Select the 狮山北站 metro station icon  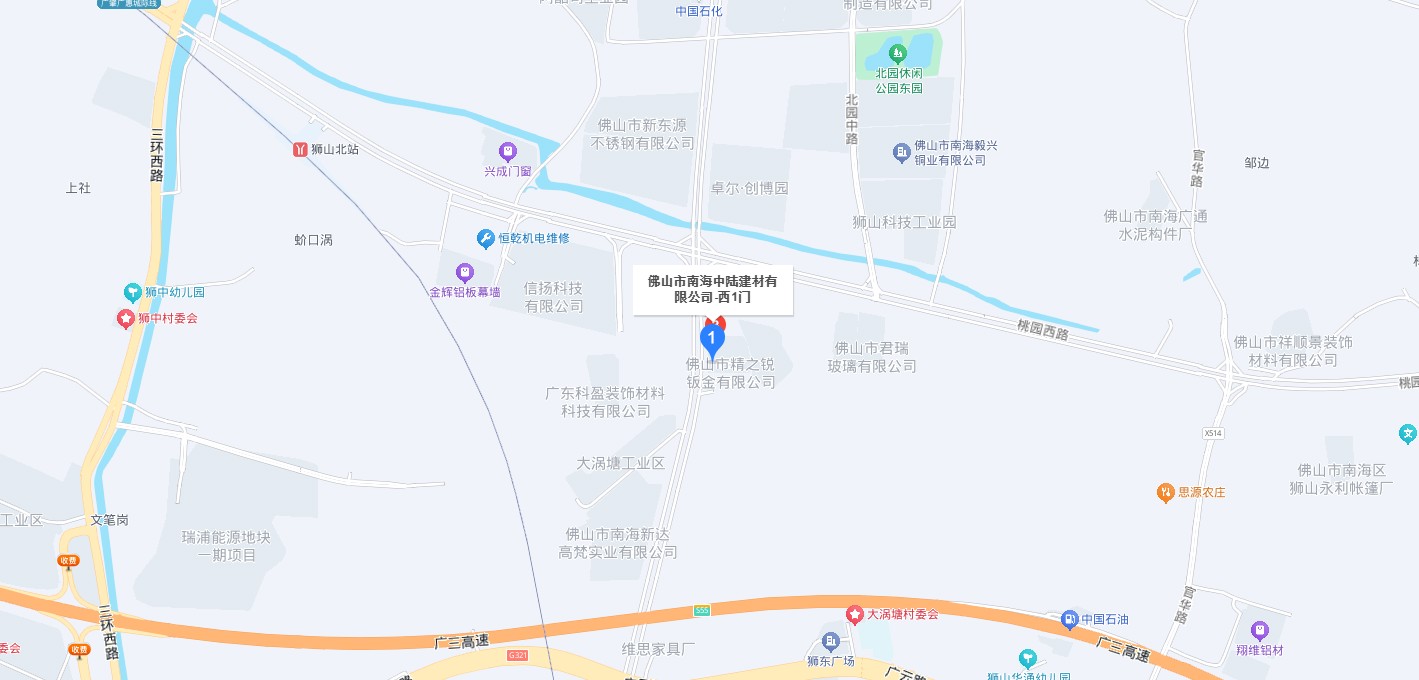[x=300, y=149]
